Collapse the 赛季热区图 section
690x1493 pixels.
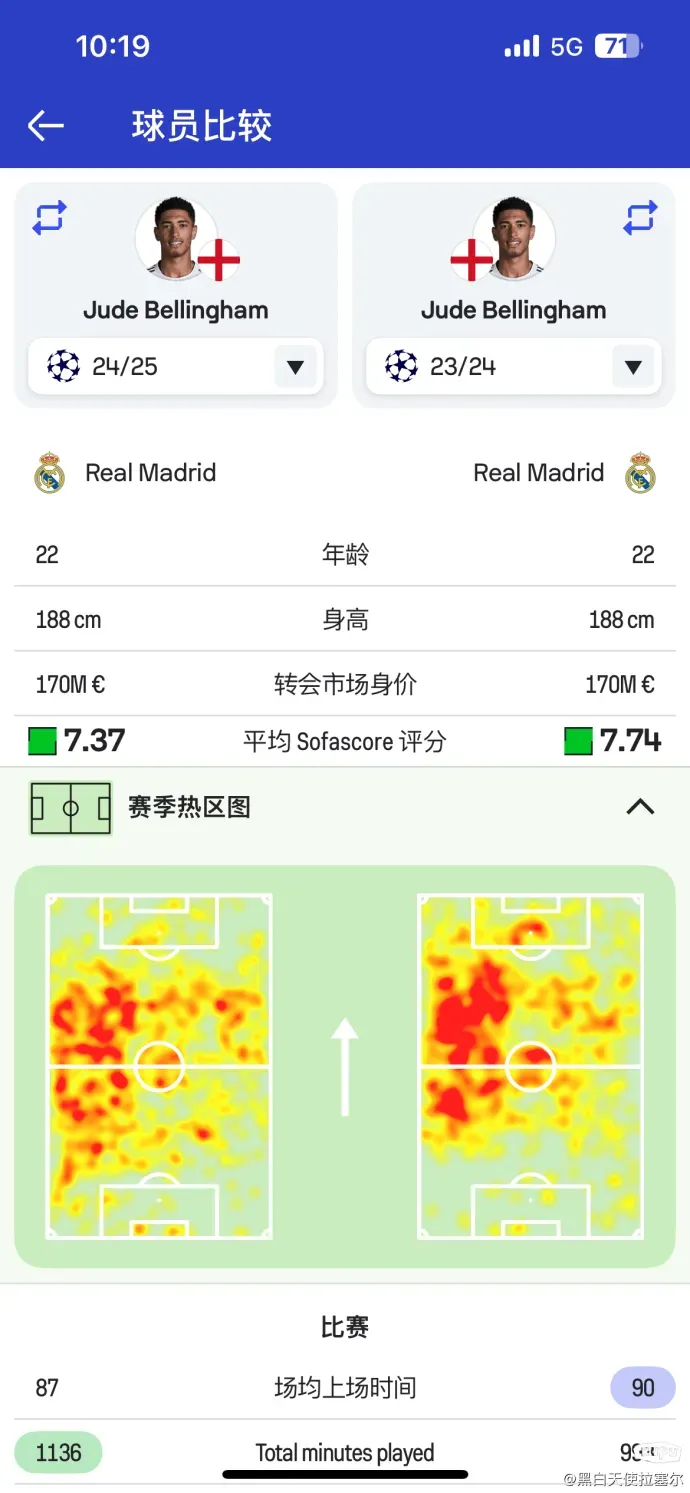click(x=640, y=807)
